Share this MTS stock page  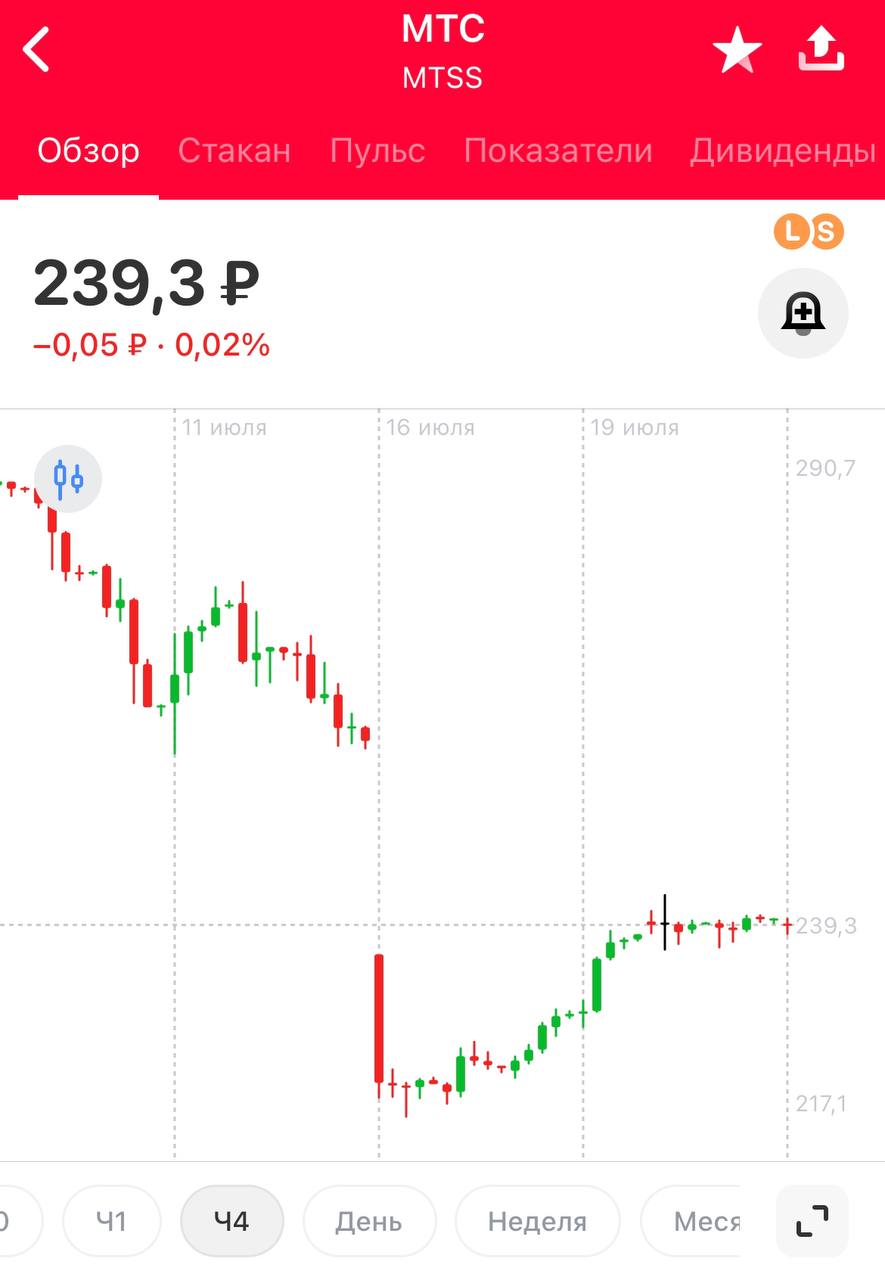822,49
